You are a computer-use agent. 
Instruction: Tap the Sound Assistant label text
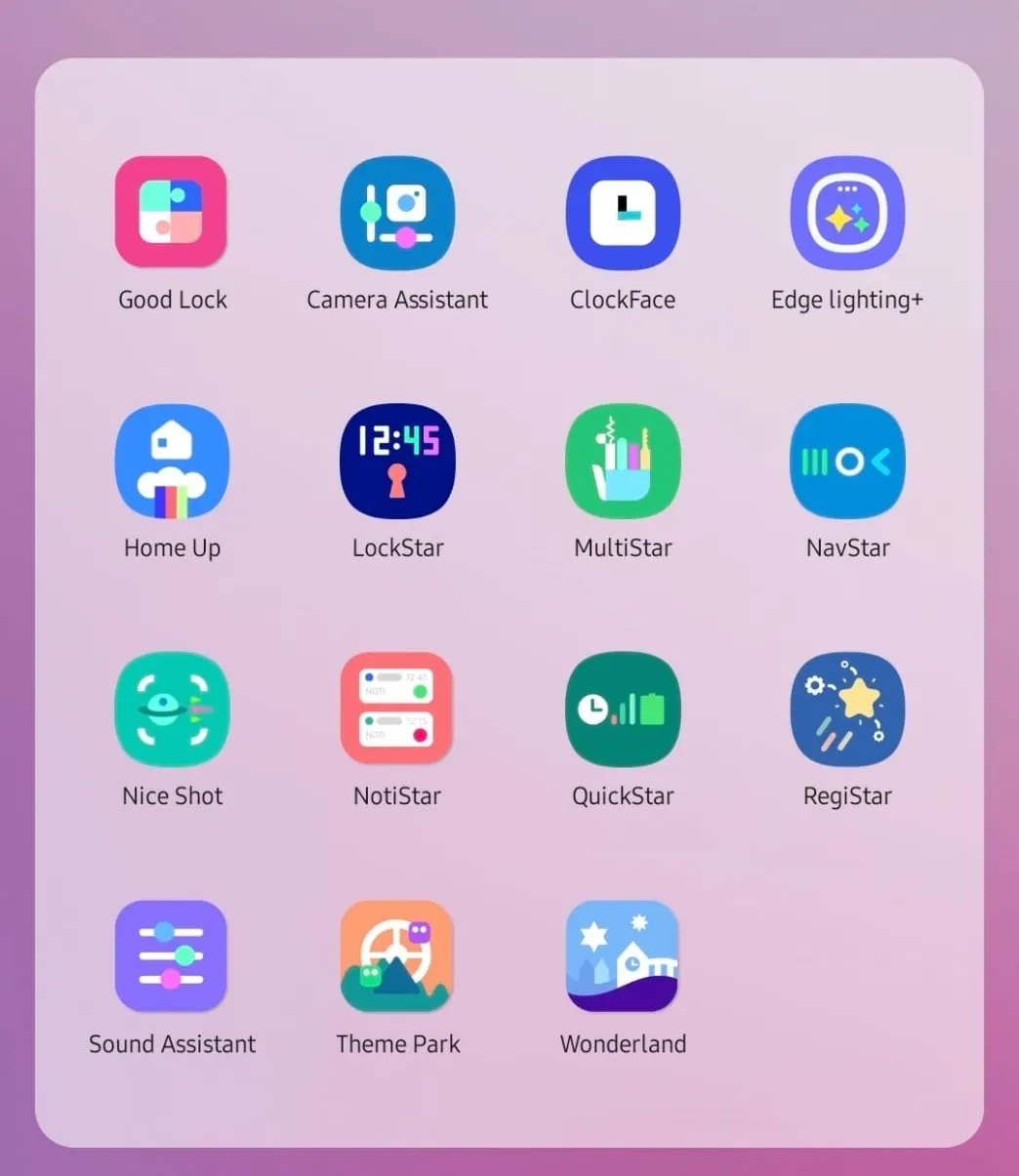(x=171, y=1043)
